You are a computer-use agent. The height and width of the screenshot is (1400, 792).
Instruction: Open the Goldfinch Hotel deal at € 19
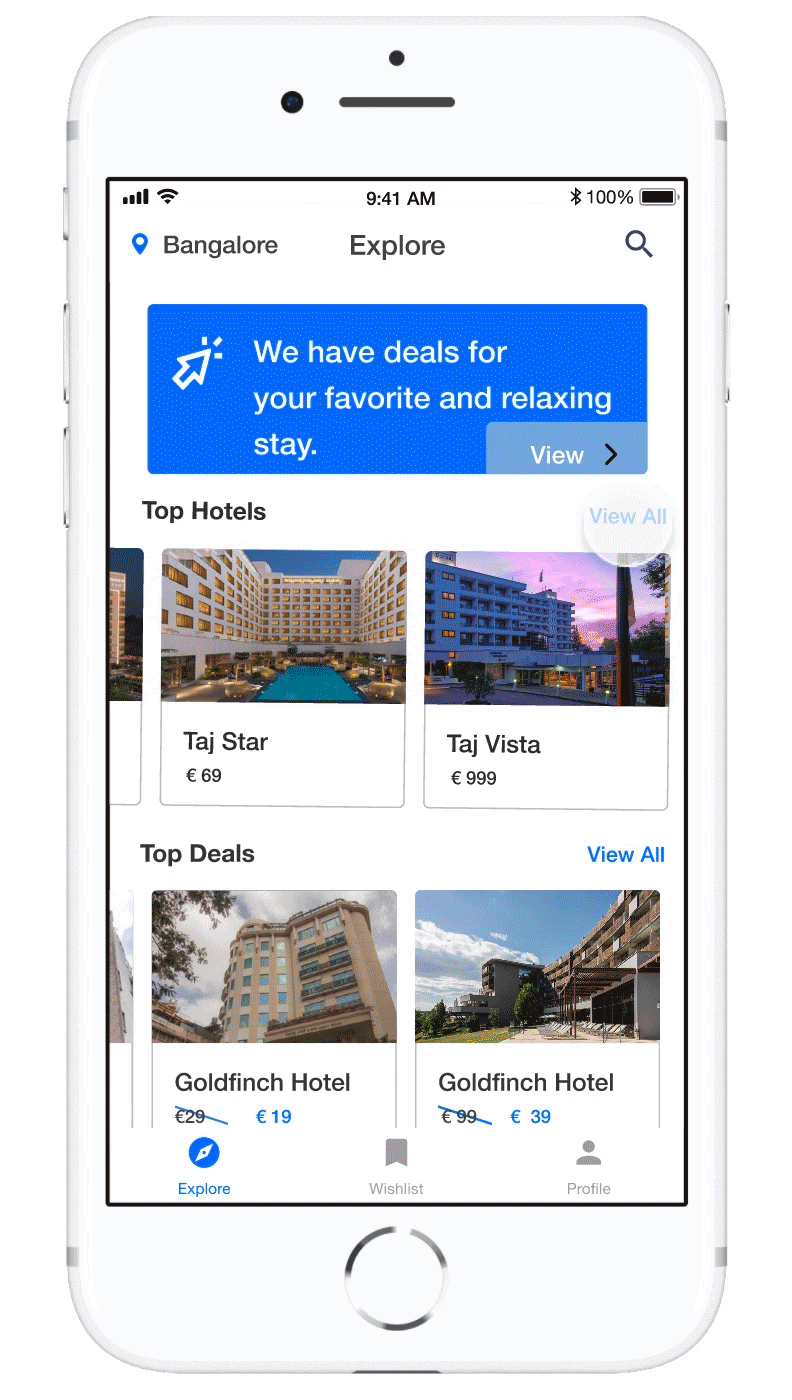[x=273, y=1008]
